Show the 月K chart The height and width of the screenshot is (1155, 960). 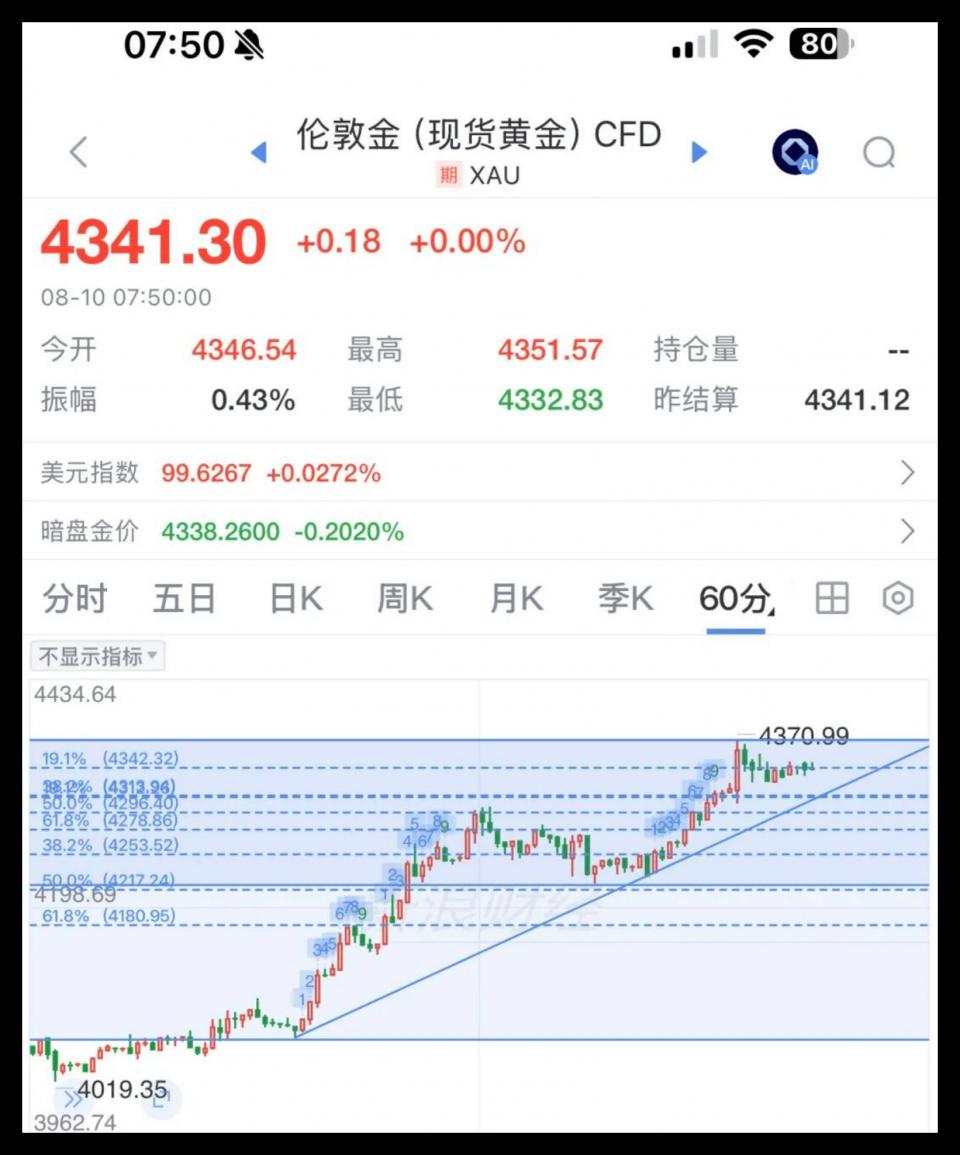point(516,598)
